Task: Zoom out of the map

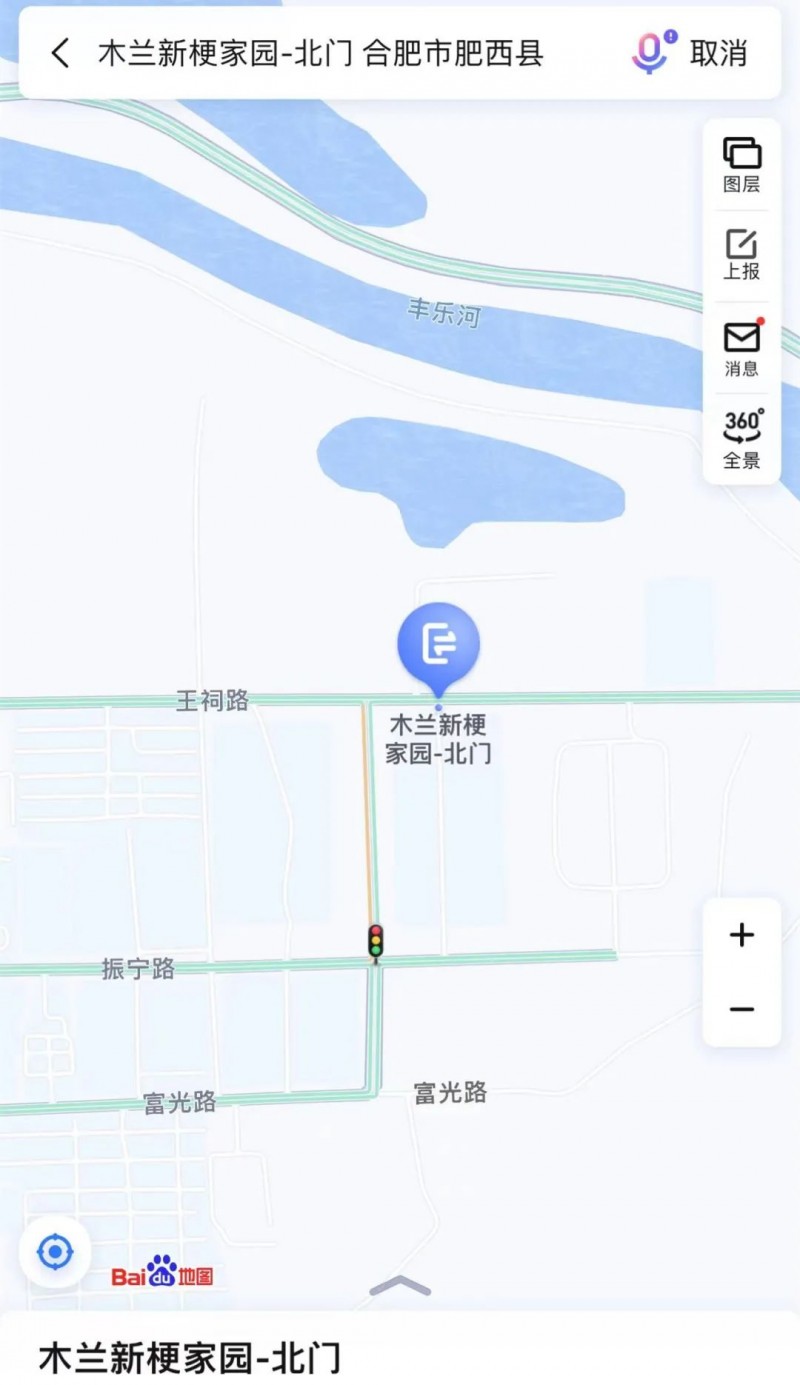Action: click(x=742, y=1009)
